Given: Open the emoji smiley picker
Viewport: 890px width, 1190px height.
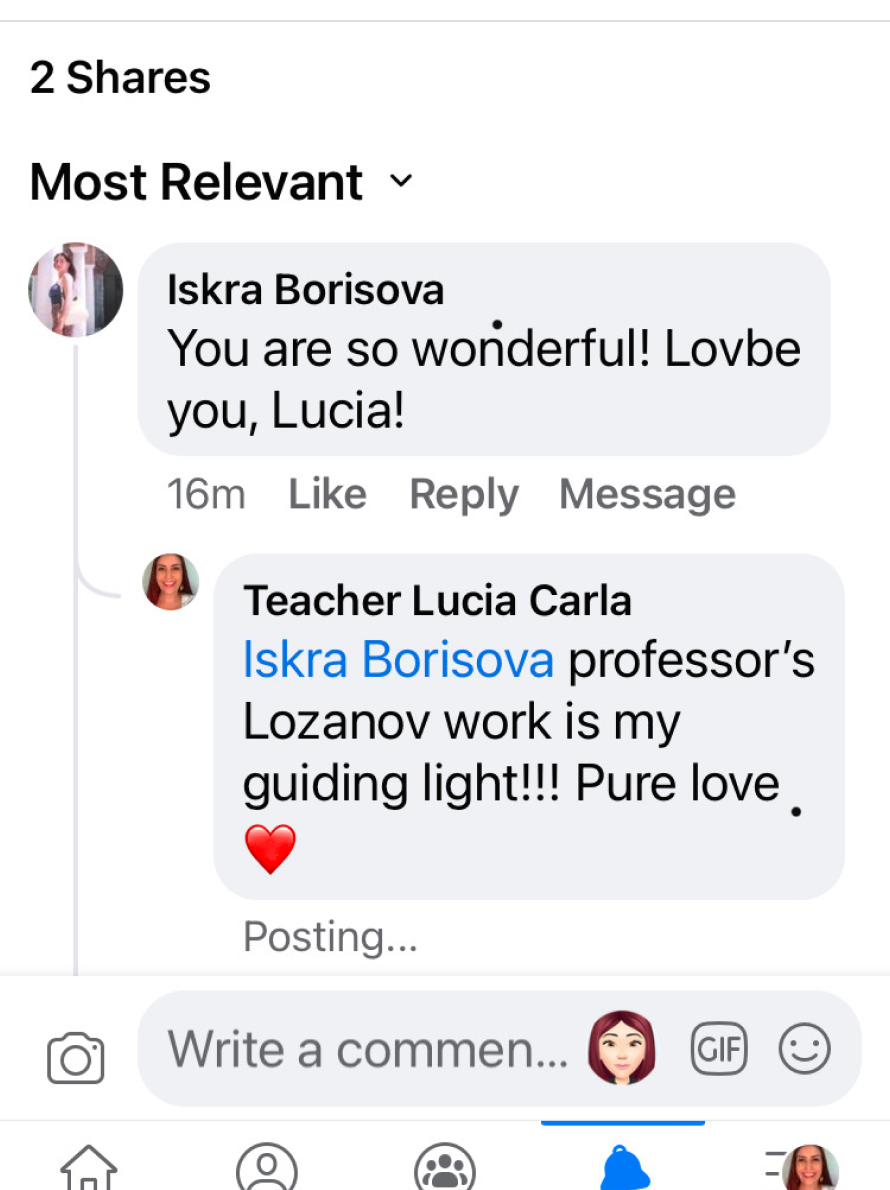Looking at the screenshot, I should [804, 1050].
